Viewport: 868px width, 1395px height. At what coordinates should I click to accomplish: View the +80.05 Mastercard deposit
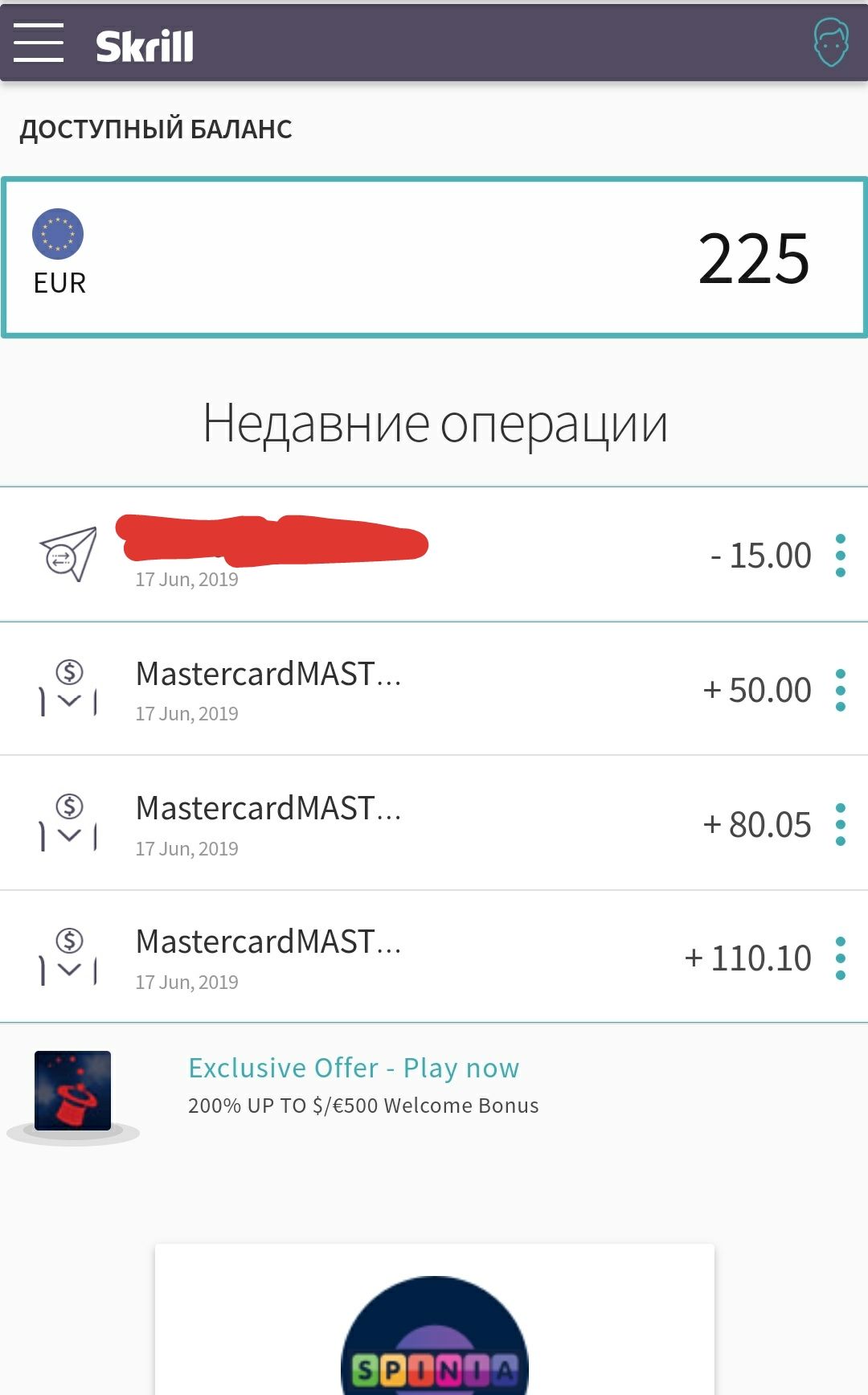402,824
